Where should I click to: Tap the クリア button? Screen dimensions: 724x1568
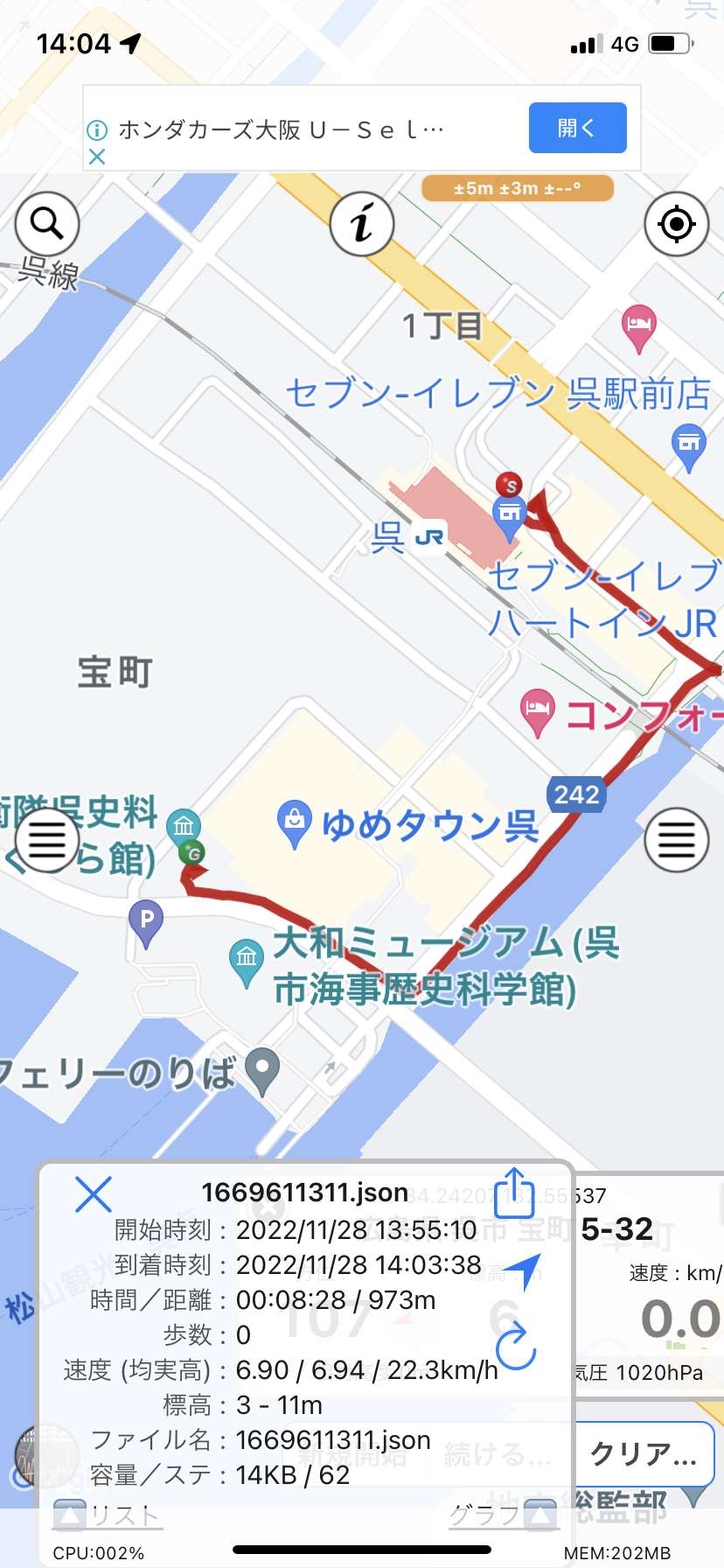coord(644,1453)
